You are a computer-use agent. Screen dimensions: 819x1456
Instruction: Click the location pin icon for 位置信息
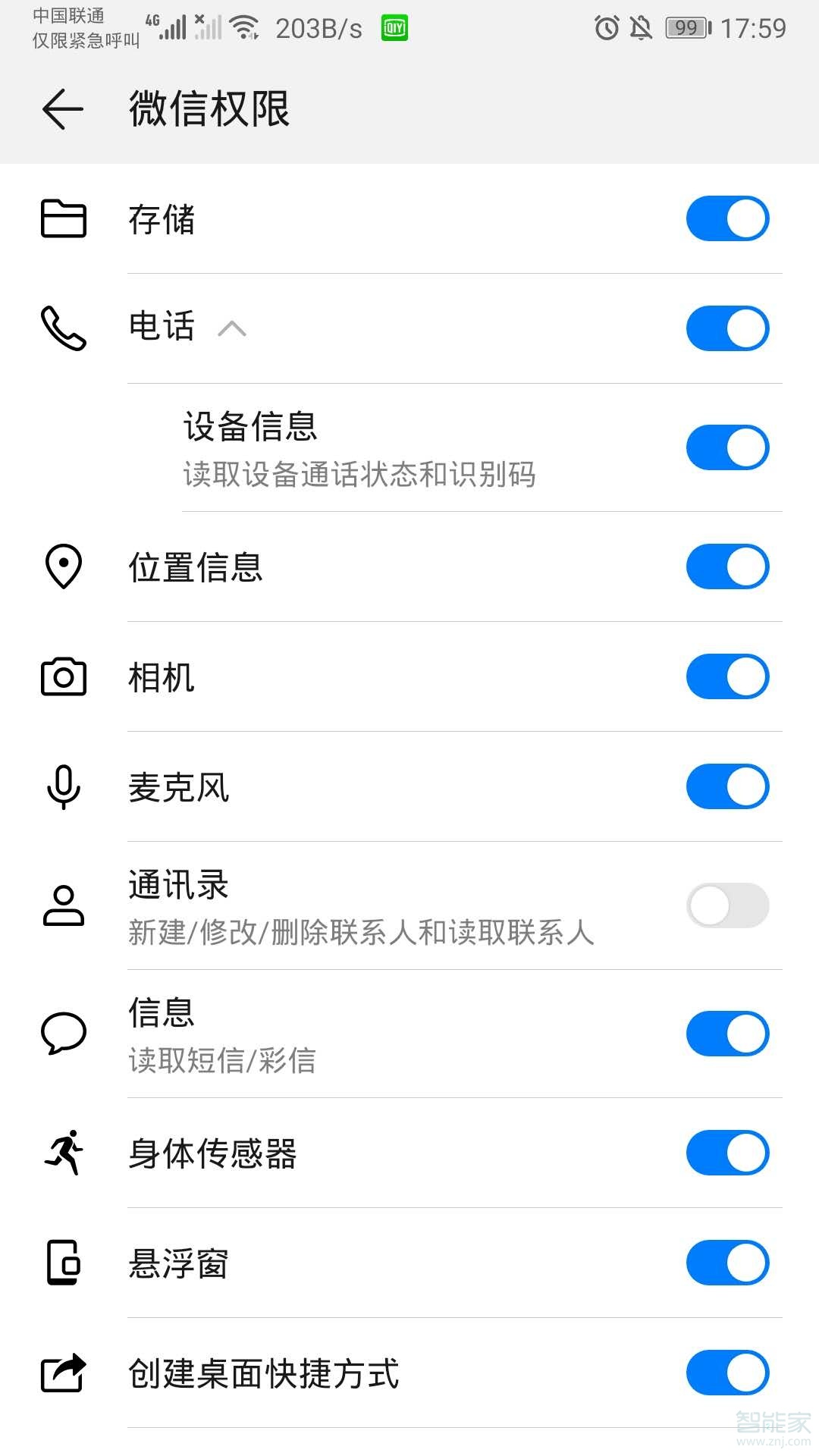coord(64,566)
